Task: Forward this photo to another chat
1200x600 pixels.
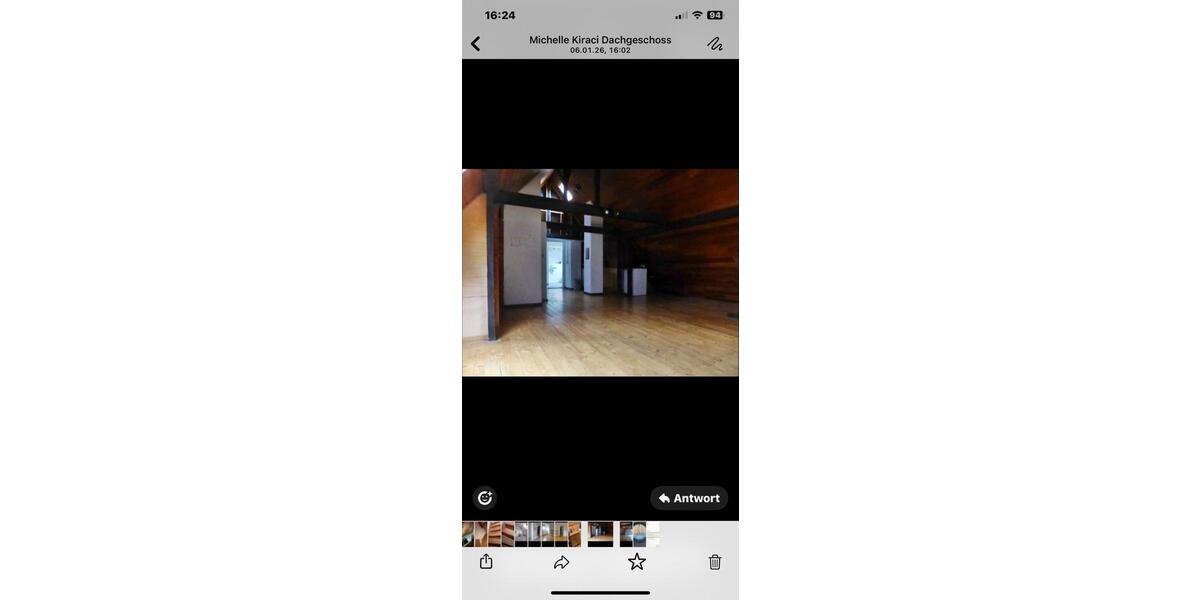Action: point(562,562)
